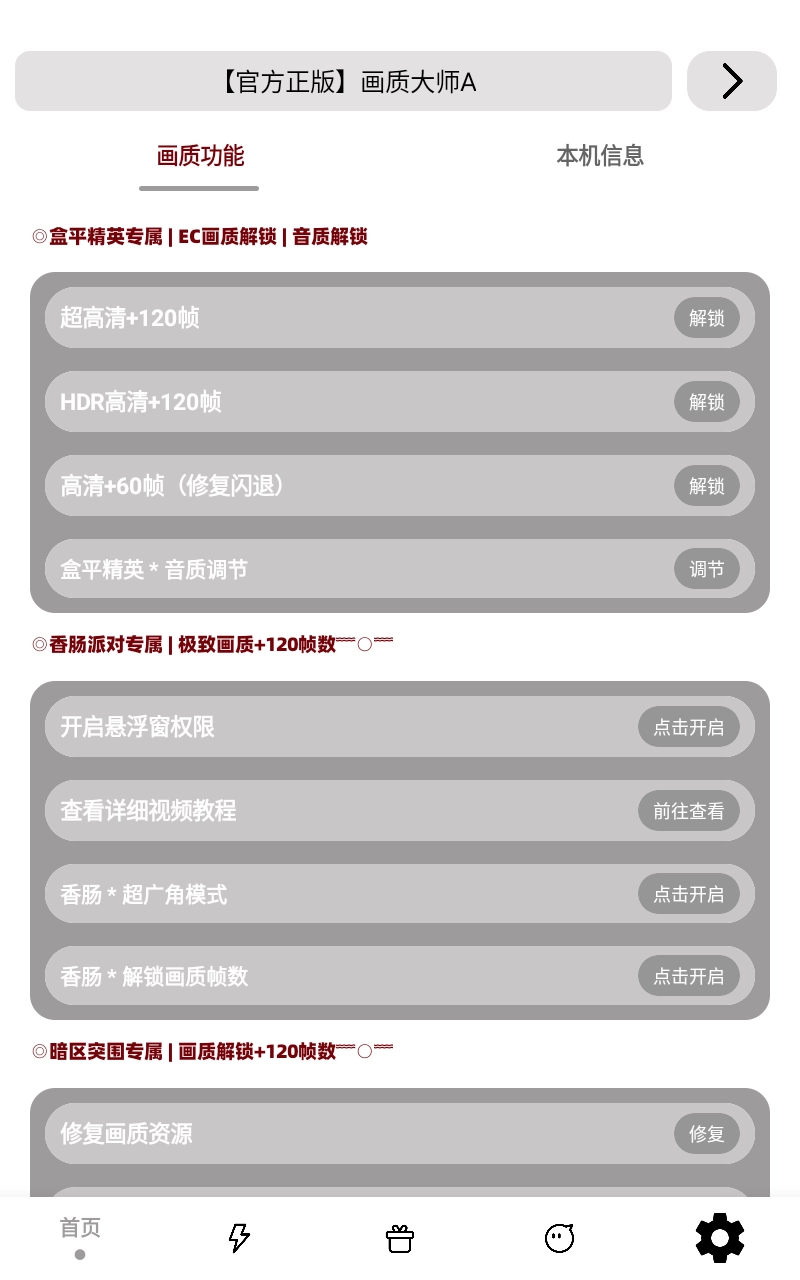Turn on 香肠 * 超广角模式
800x1280 pixels.
tap(688, 894)
